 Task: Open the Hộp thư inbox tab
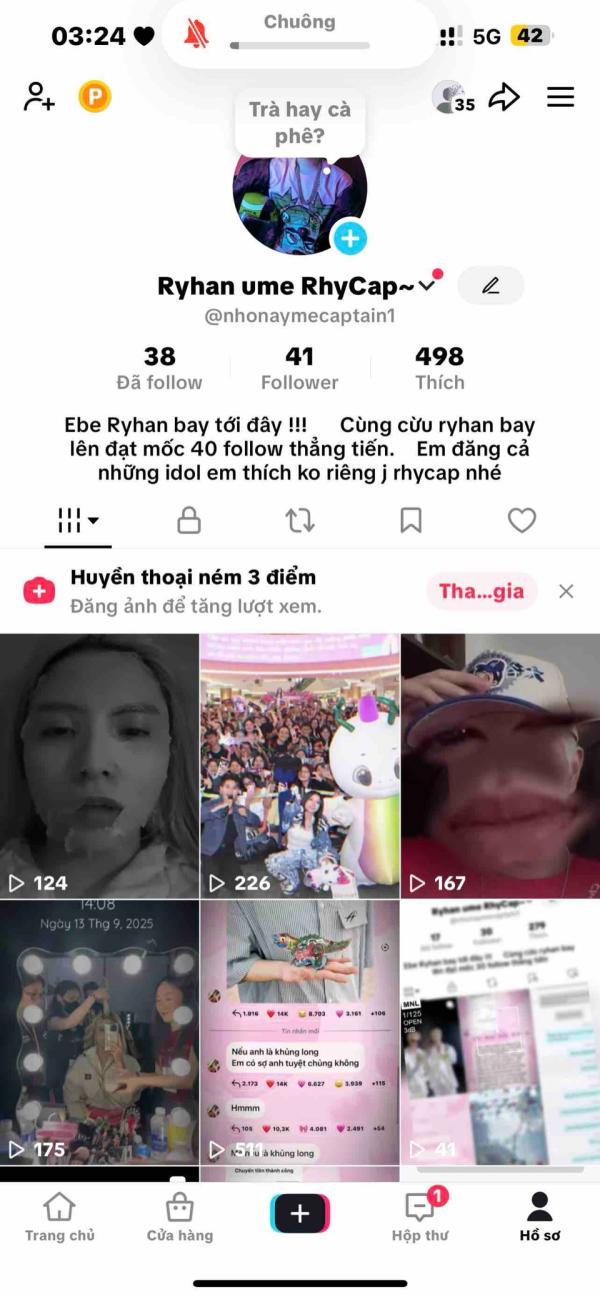[x=420, y=1217]
